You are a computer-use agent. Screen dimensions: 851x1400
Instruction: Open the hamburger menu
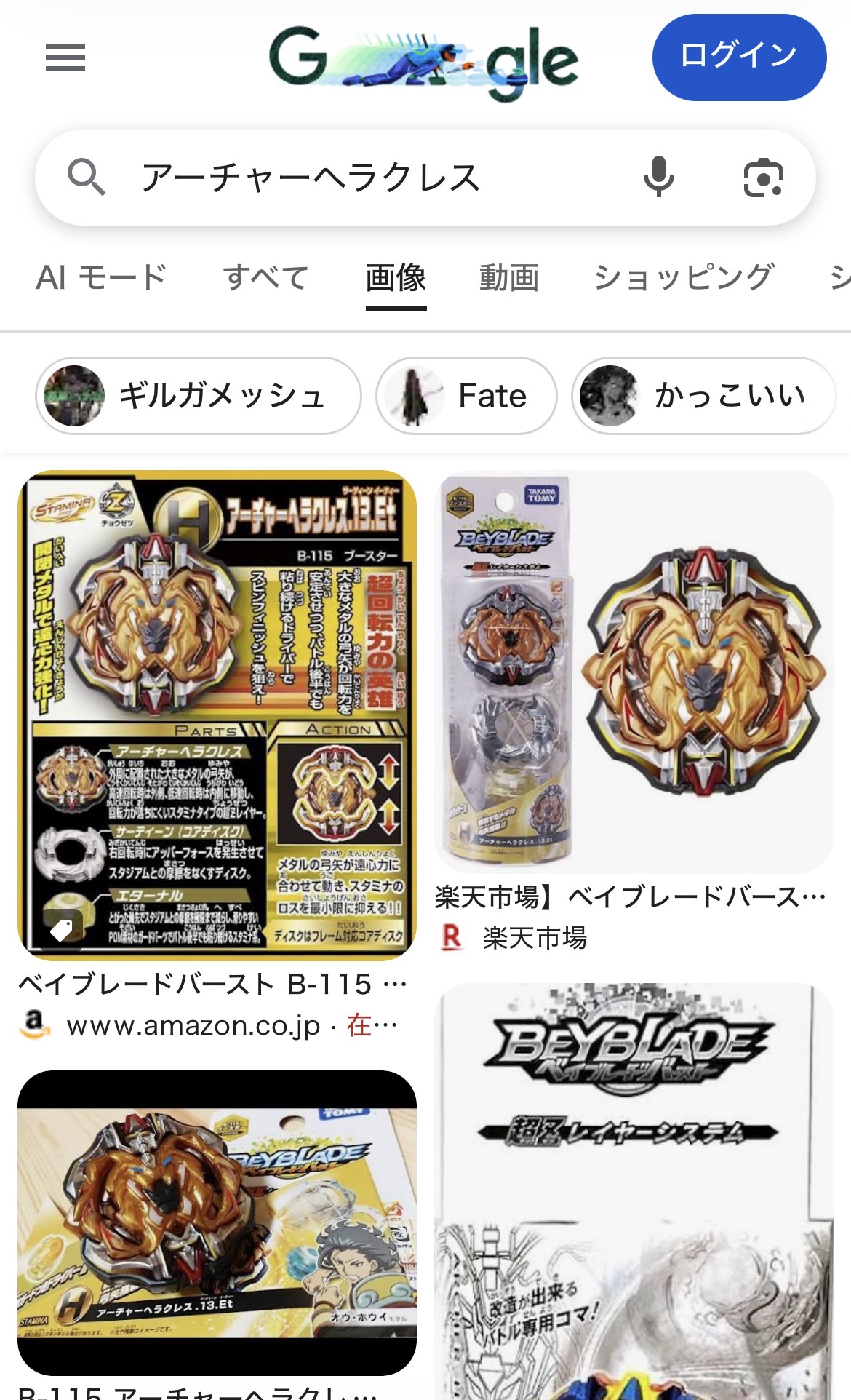coord(65,57)
